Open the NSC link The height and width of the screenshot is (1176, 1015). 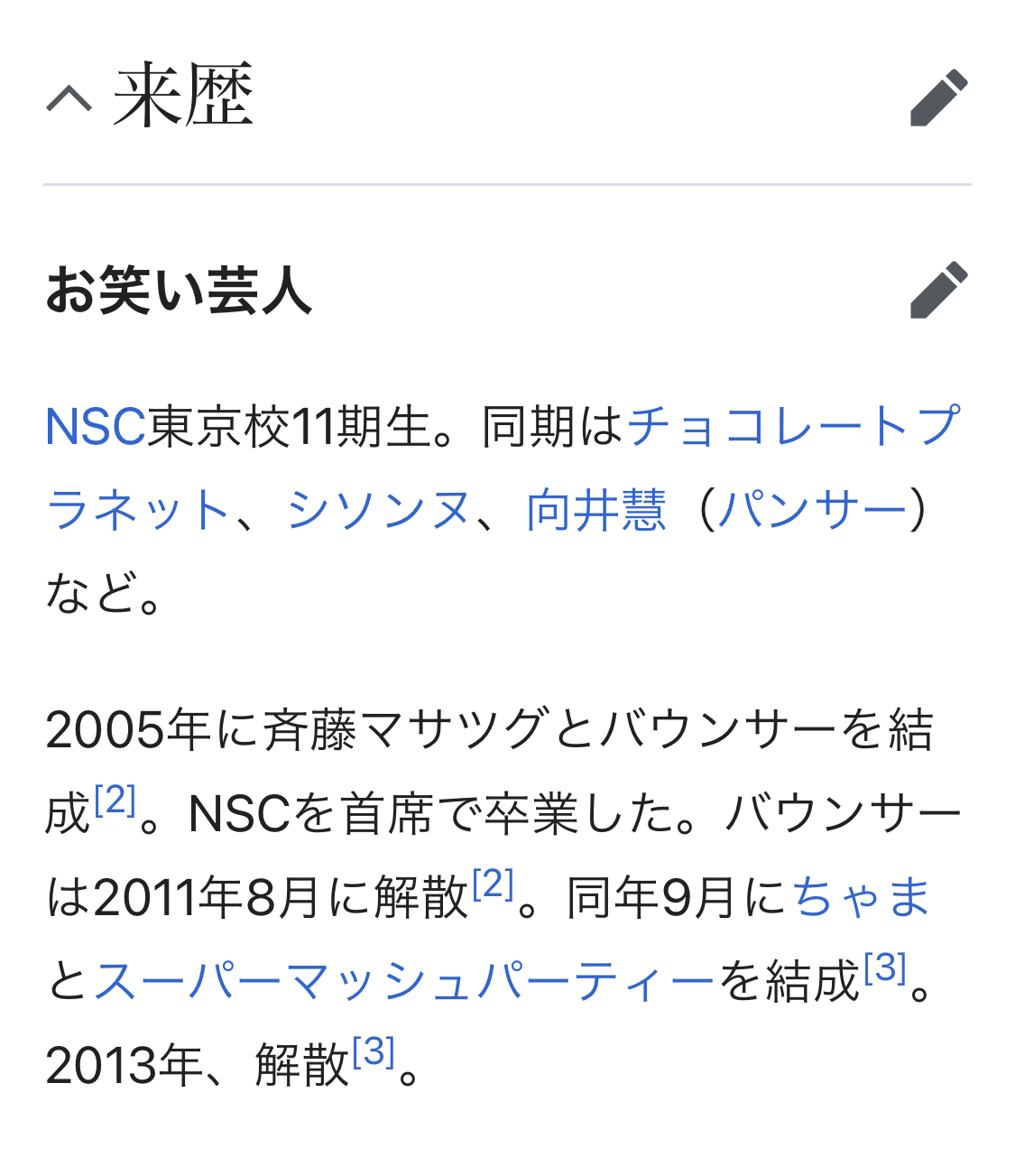[96, 427]
